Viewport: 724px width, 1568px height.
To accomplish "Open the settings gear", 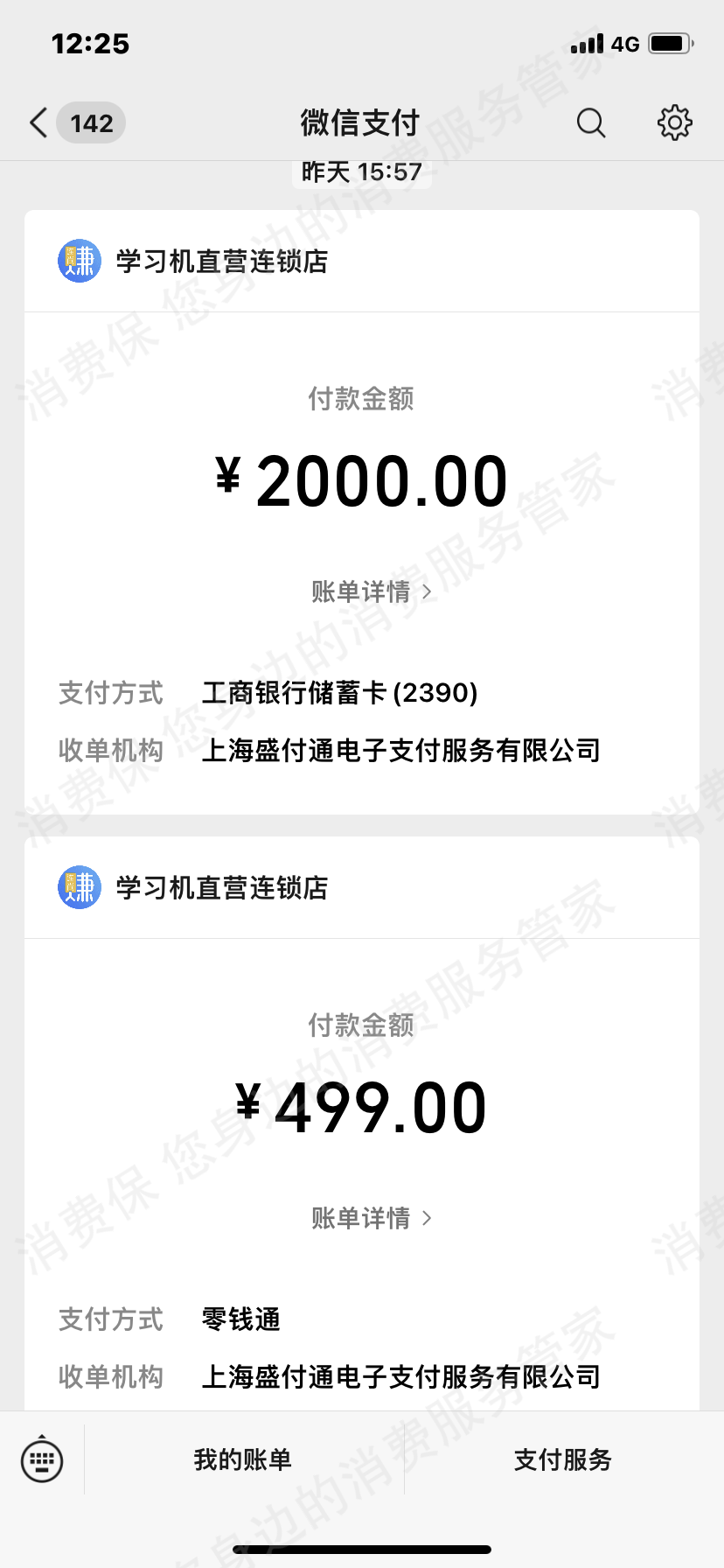I will pyautogui.click(x=674, y=123).
